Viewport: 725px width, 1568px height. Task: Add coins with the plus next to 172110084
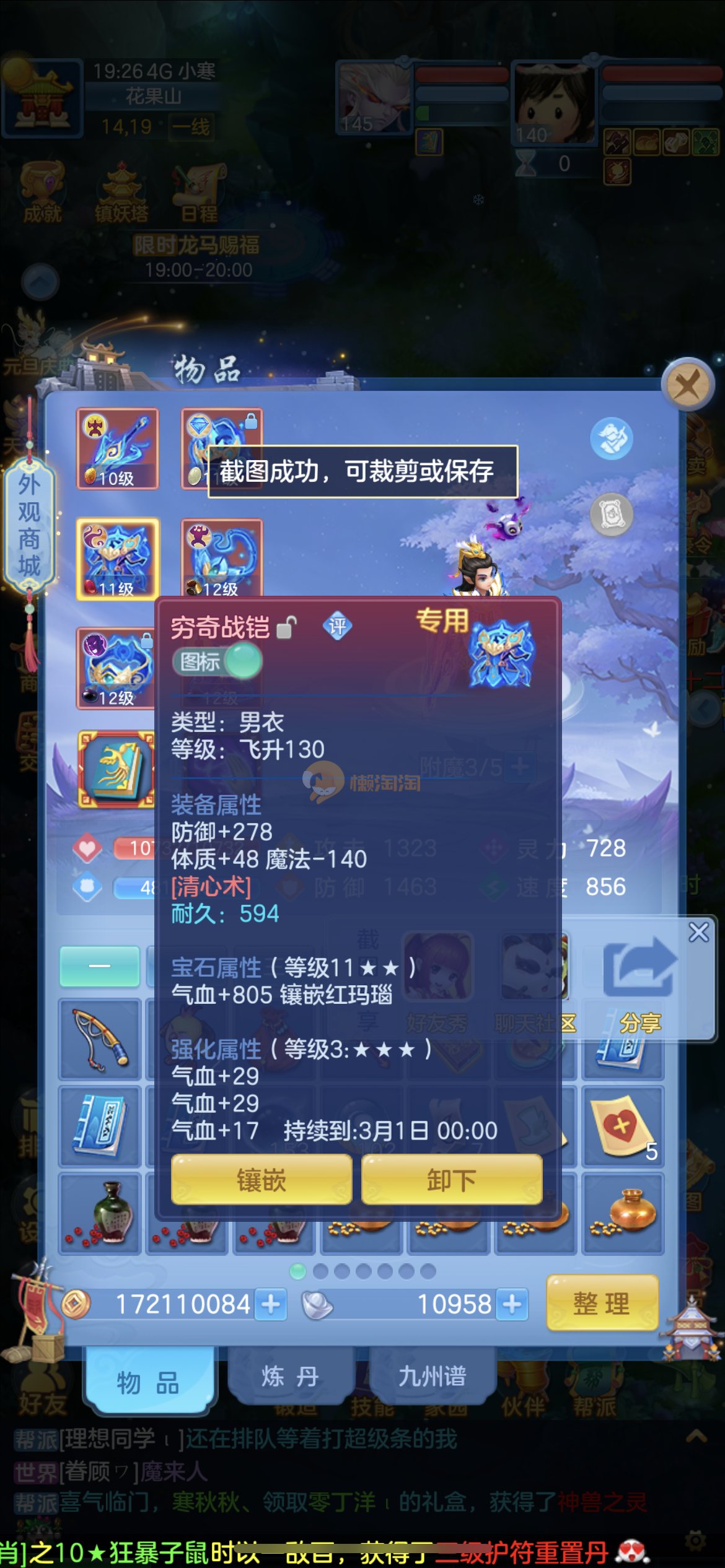point(270,1304)
